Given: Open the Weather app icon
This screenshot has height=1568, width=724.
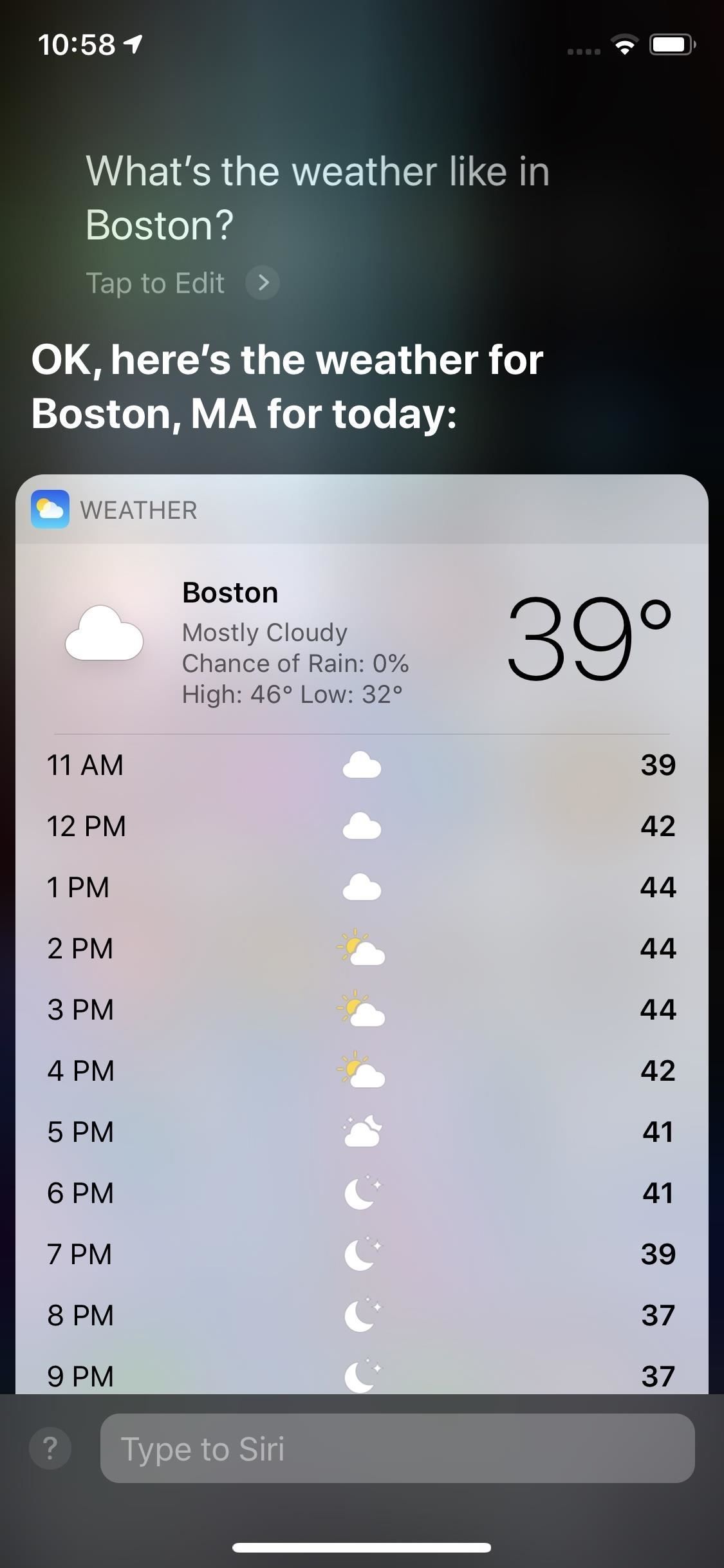Looking at the screenshot, I should pyautogui.click(x=51, y=510).
